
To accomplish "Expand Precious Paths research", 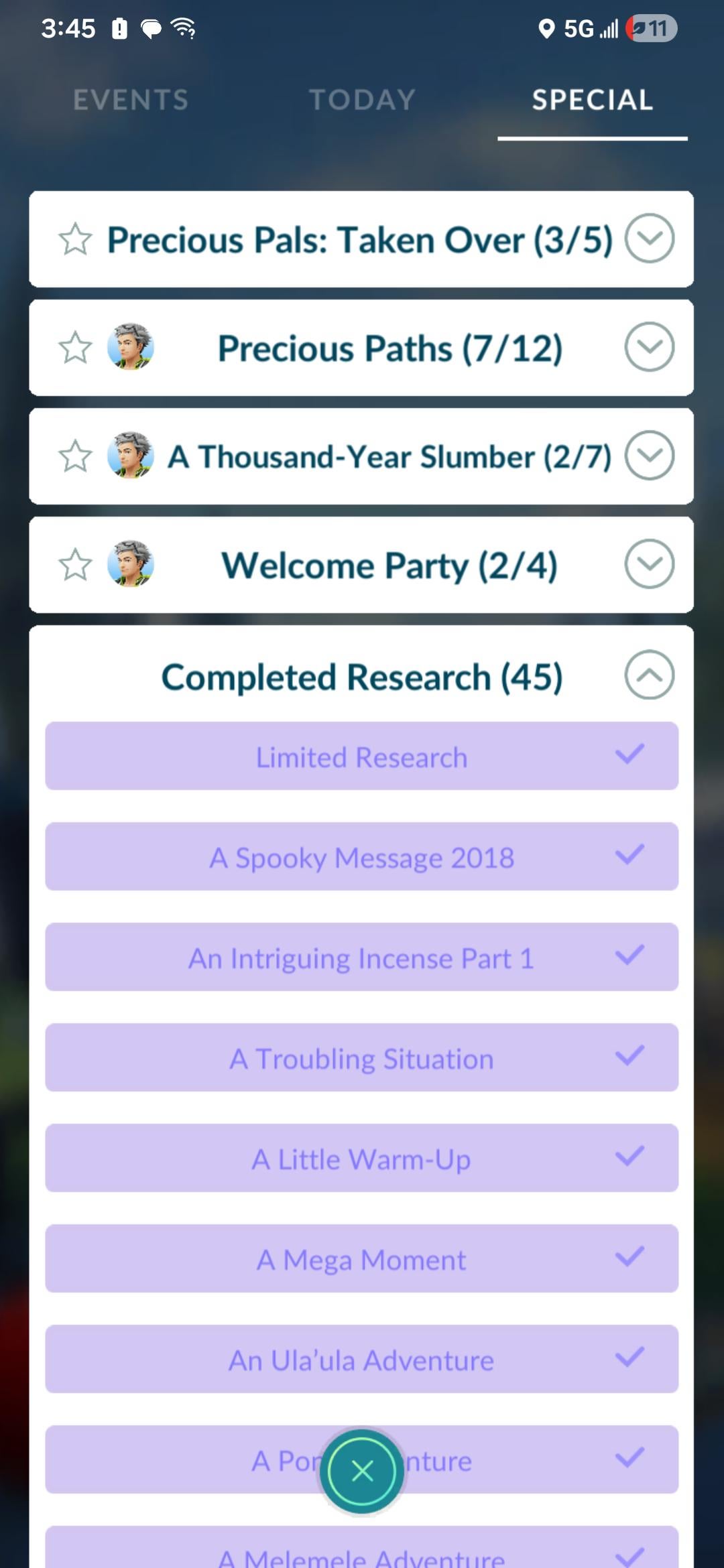I will point(649,347).
